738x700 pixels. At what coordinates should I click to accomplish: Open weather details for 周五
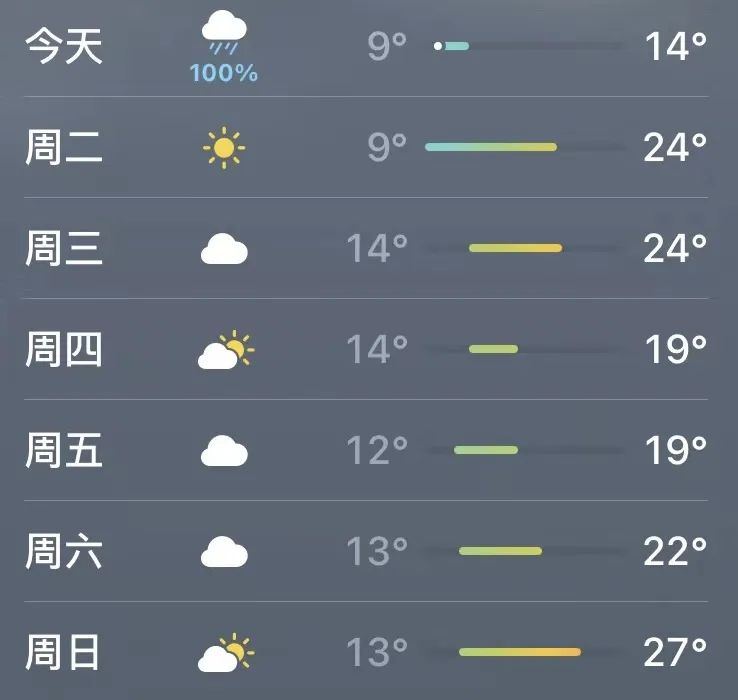(x=368, y=450)
